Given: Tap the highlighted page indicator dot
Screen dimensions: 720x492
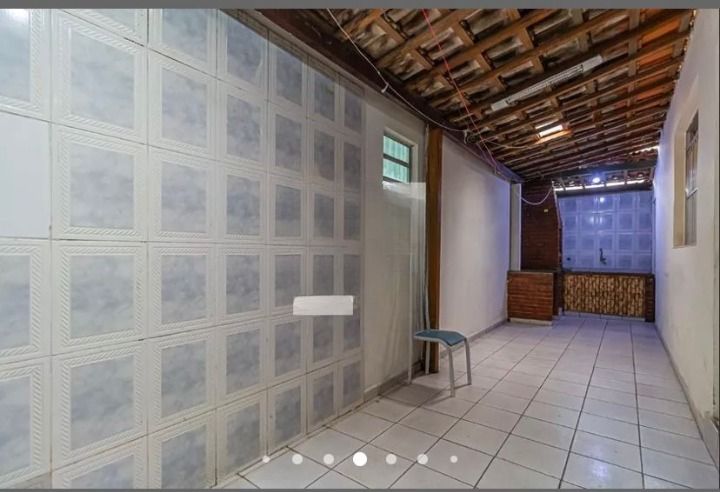Looking at the screenshot, I should point(360,459).
